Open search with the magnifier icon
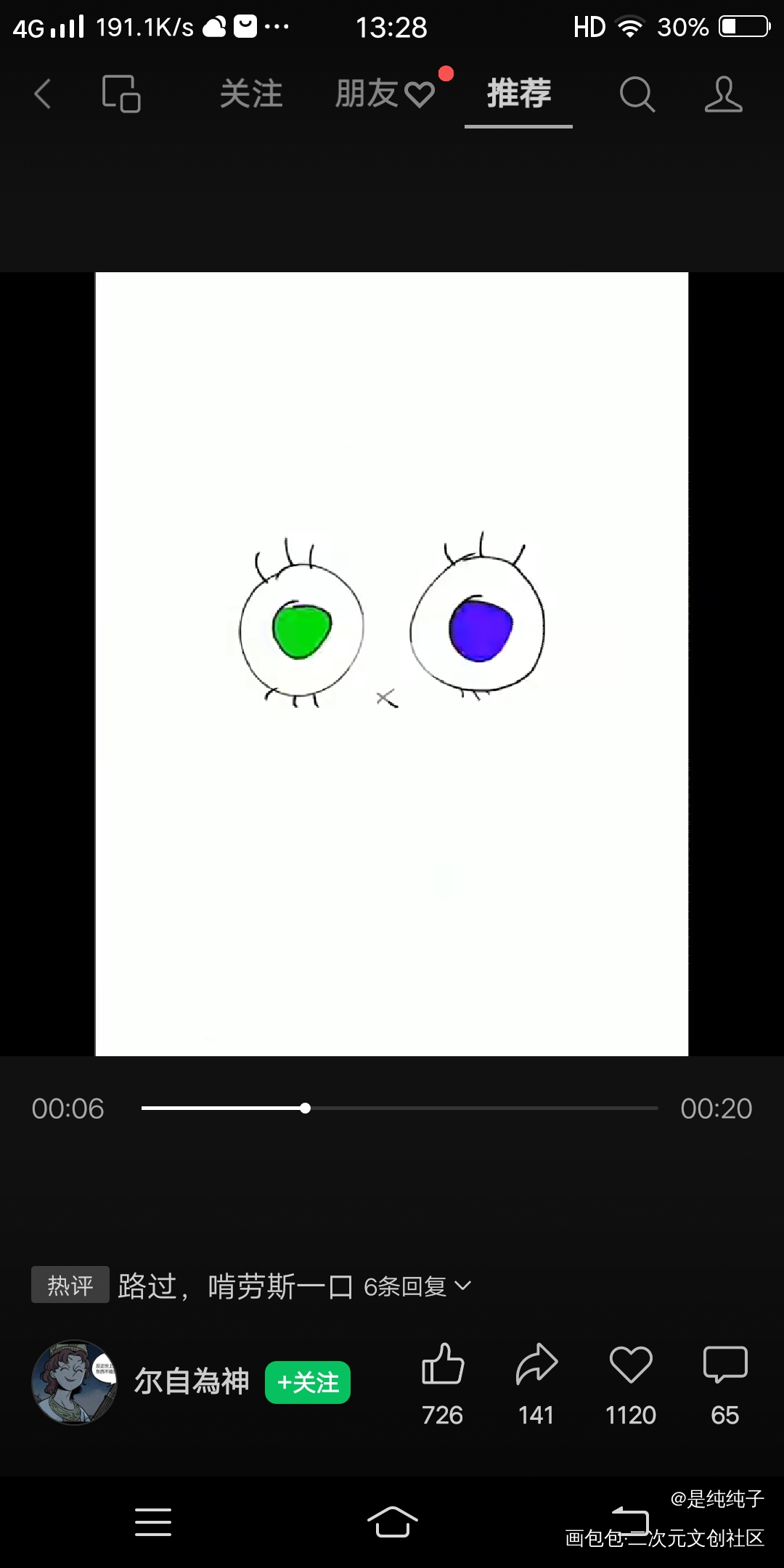784x1568 pixels. (637, 94)
